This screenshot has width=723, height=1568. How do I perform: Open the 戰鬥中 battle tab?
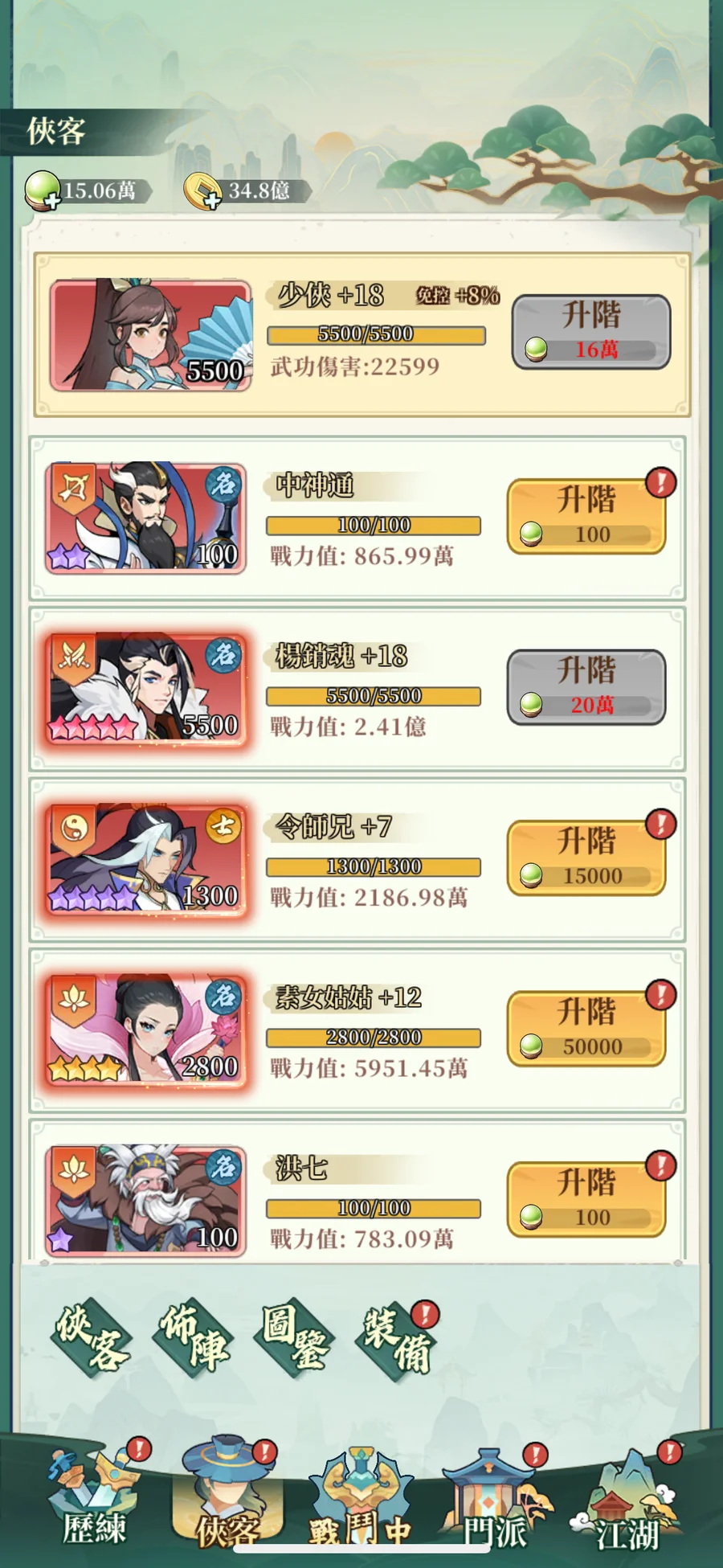(x=361, y=1501)
